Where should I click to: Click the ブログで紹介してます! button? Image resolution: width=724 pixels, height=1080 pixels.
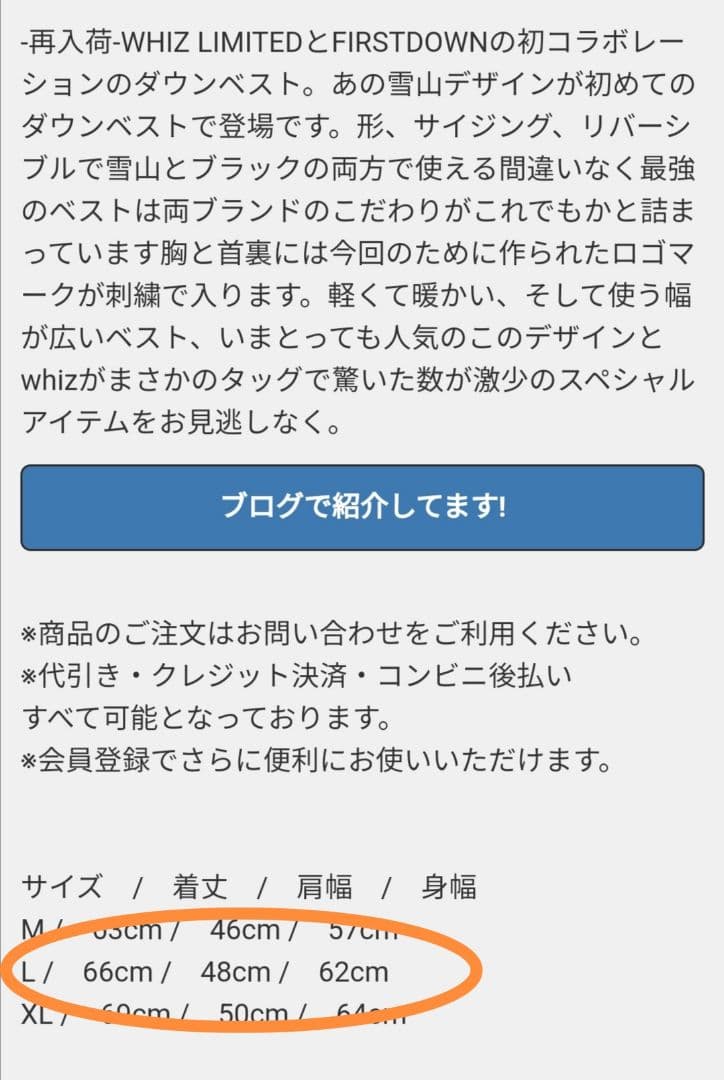click(x=362, y=507)
